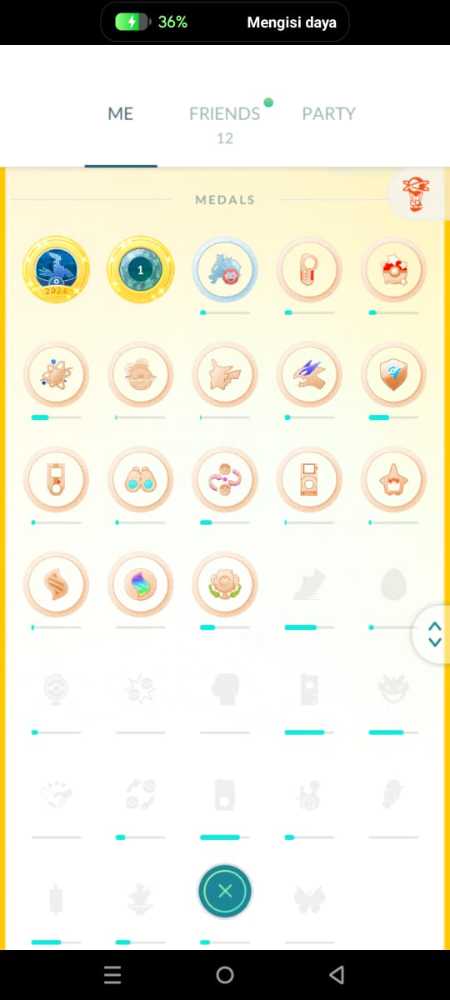View the greyed-out running shoe medal
The width and height of the screenshot is (450, 1000).
309,584
